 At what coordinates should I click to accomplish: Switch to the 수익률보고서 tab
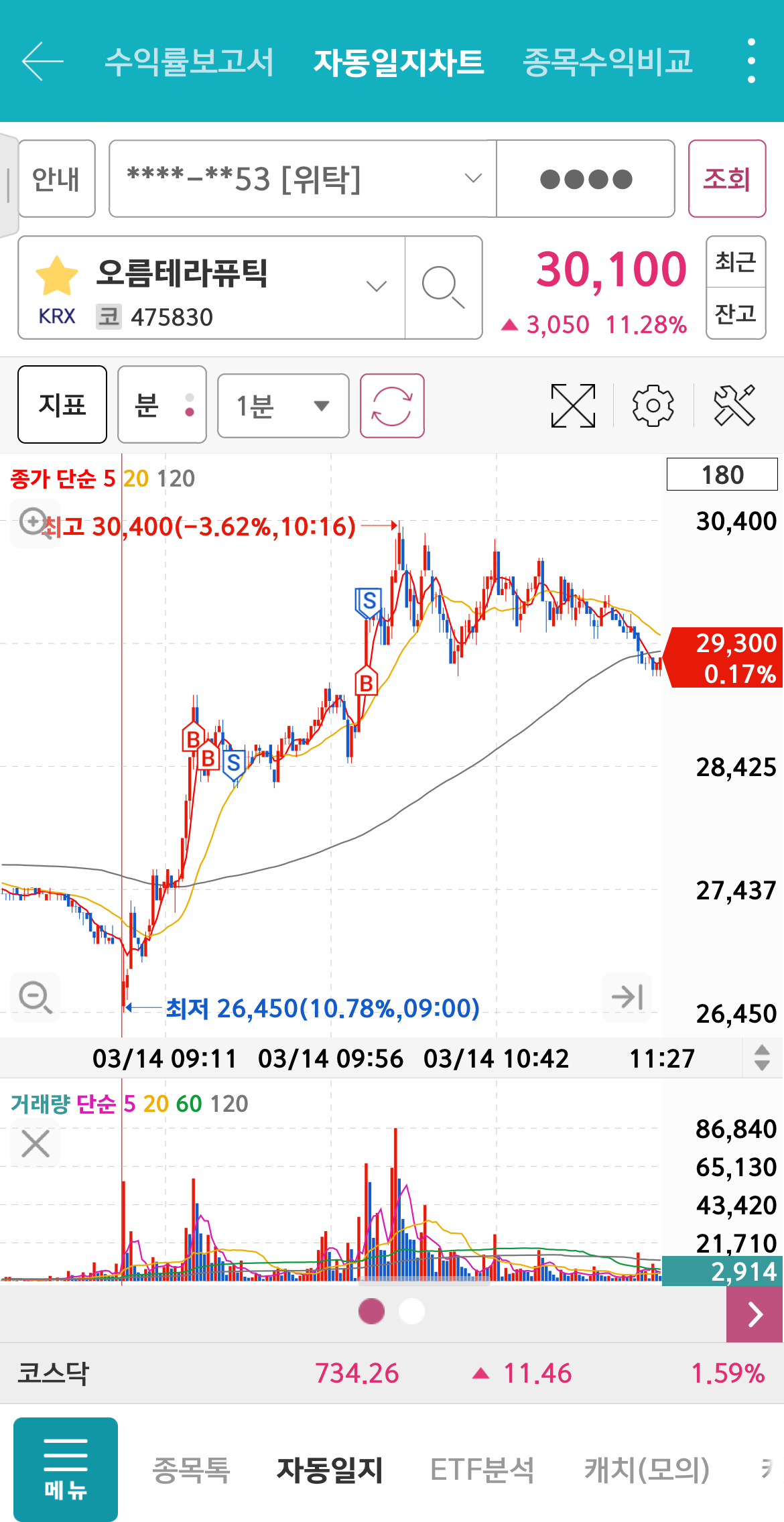click(x=190, y=62)
